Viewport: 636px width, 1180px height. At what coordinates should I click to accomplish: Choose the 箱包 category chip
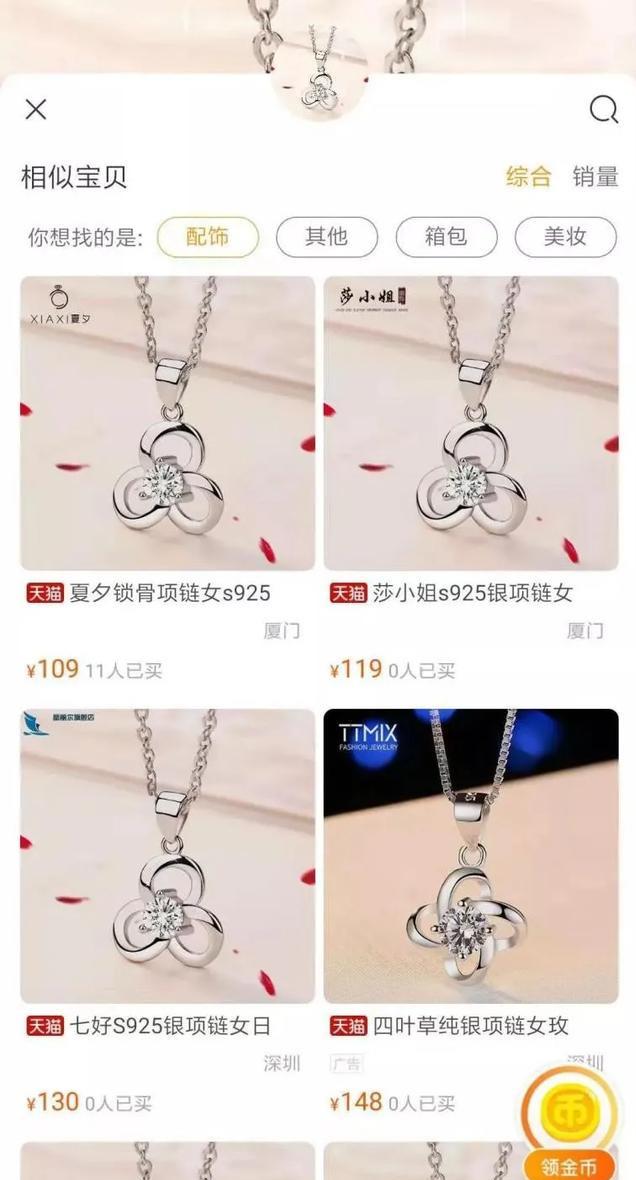click(446, 237)
